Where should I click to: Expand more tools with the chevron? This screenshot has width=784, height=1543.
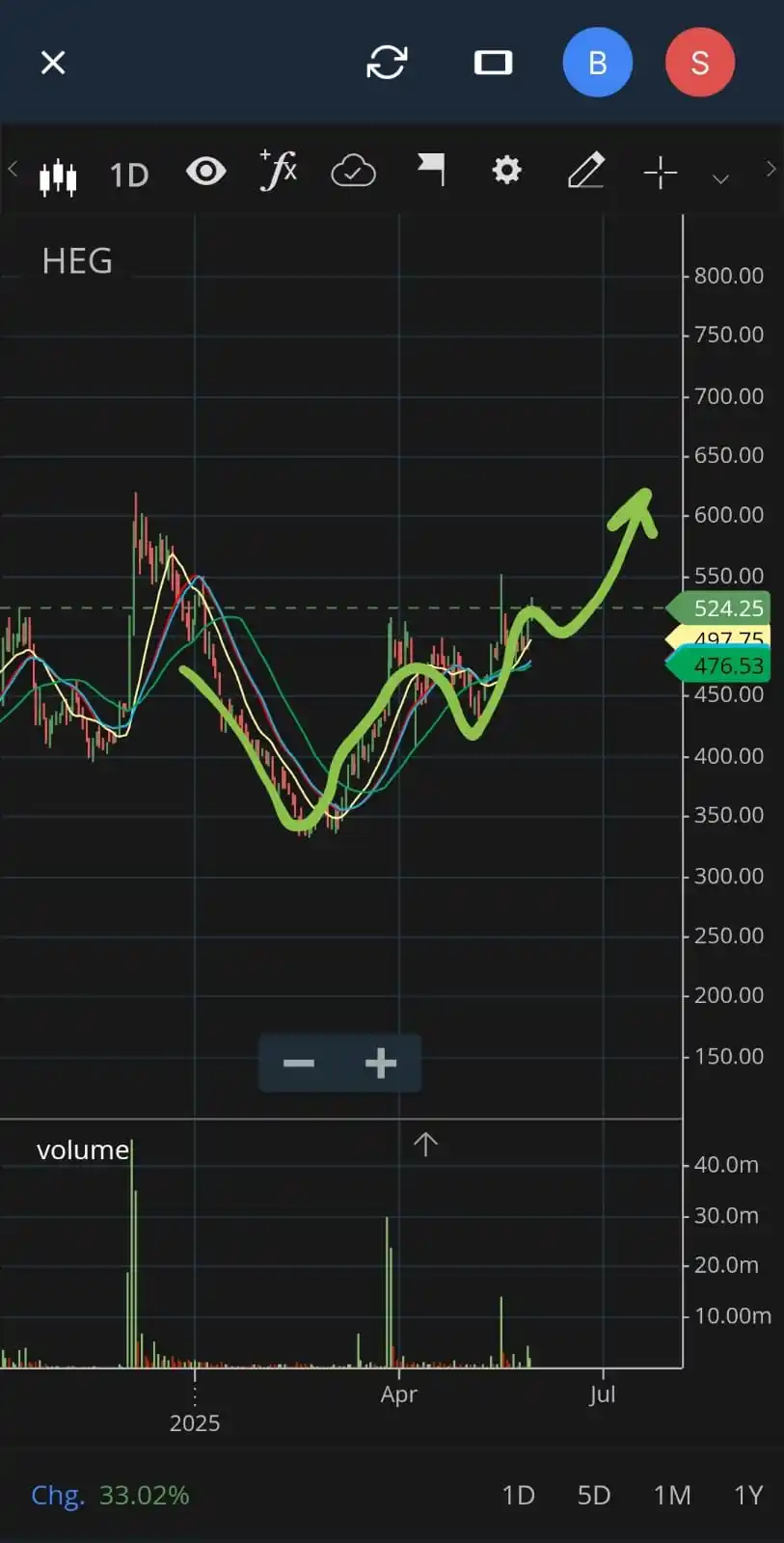720,178
